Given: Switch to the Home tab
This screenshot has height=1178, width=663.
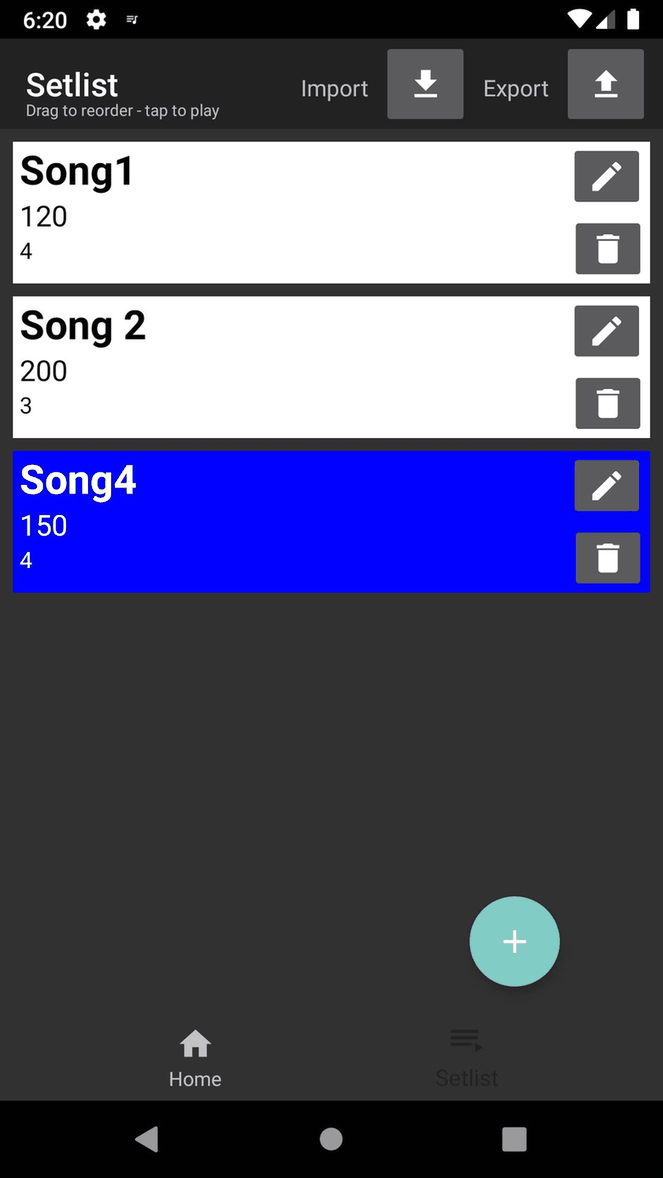Looking at the screenshot, I should pos(195,1059).
